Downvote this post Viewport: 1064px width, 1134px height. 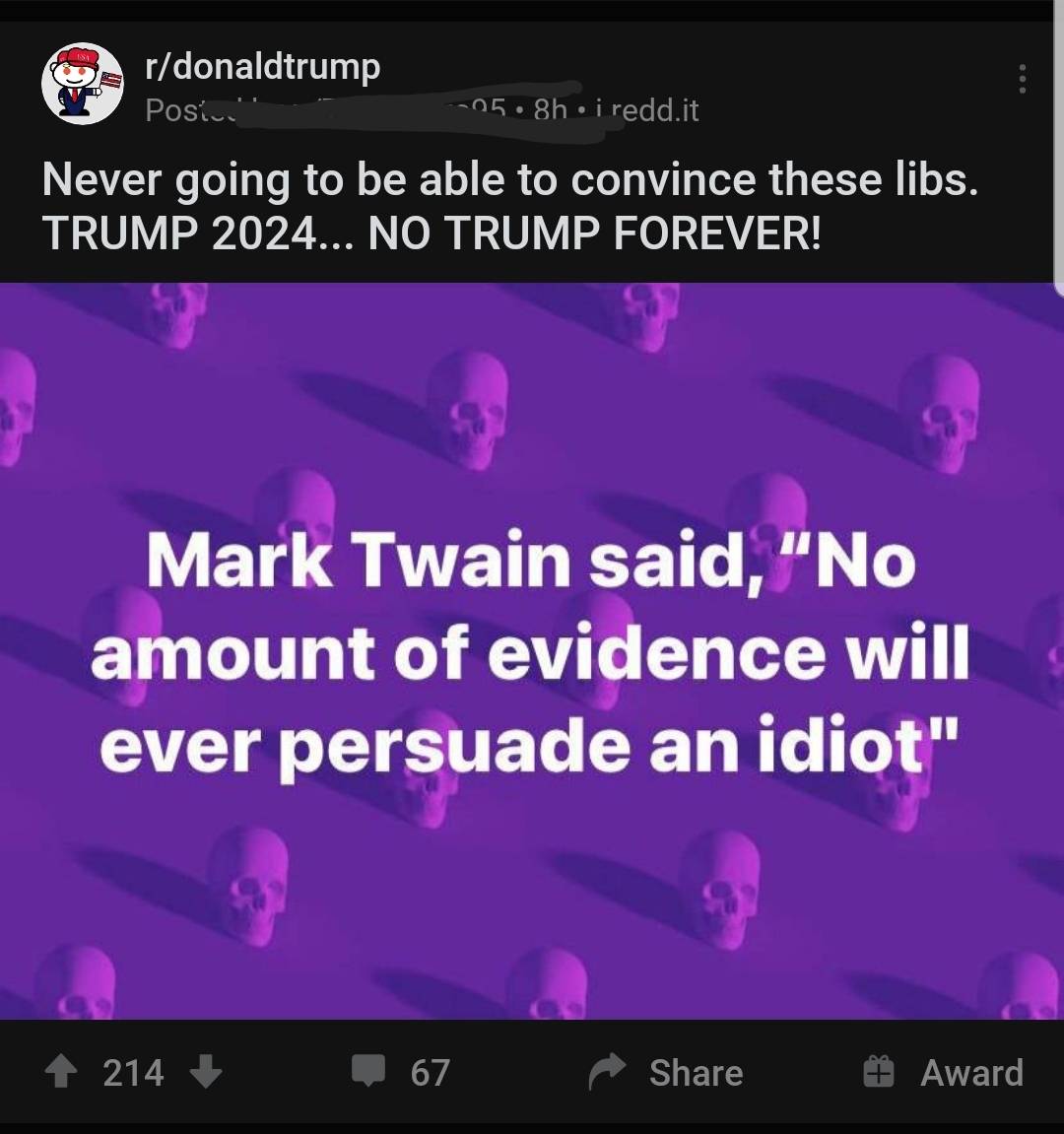click(205, 1072)
